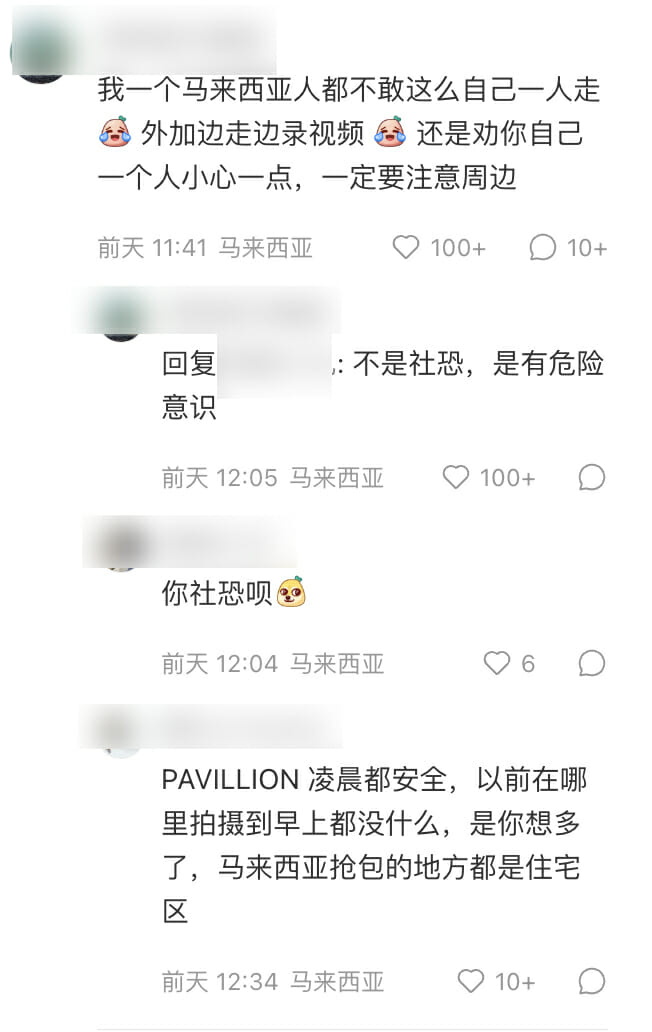Screen dimensions: 652x1032
Task: Reply to the 你社恐呗 comment
Action: 592,663
